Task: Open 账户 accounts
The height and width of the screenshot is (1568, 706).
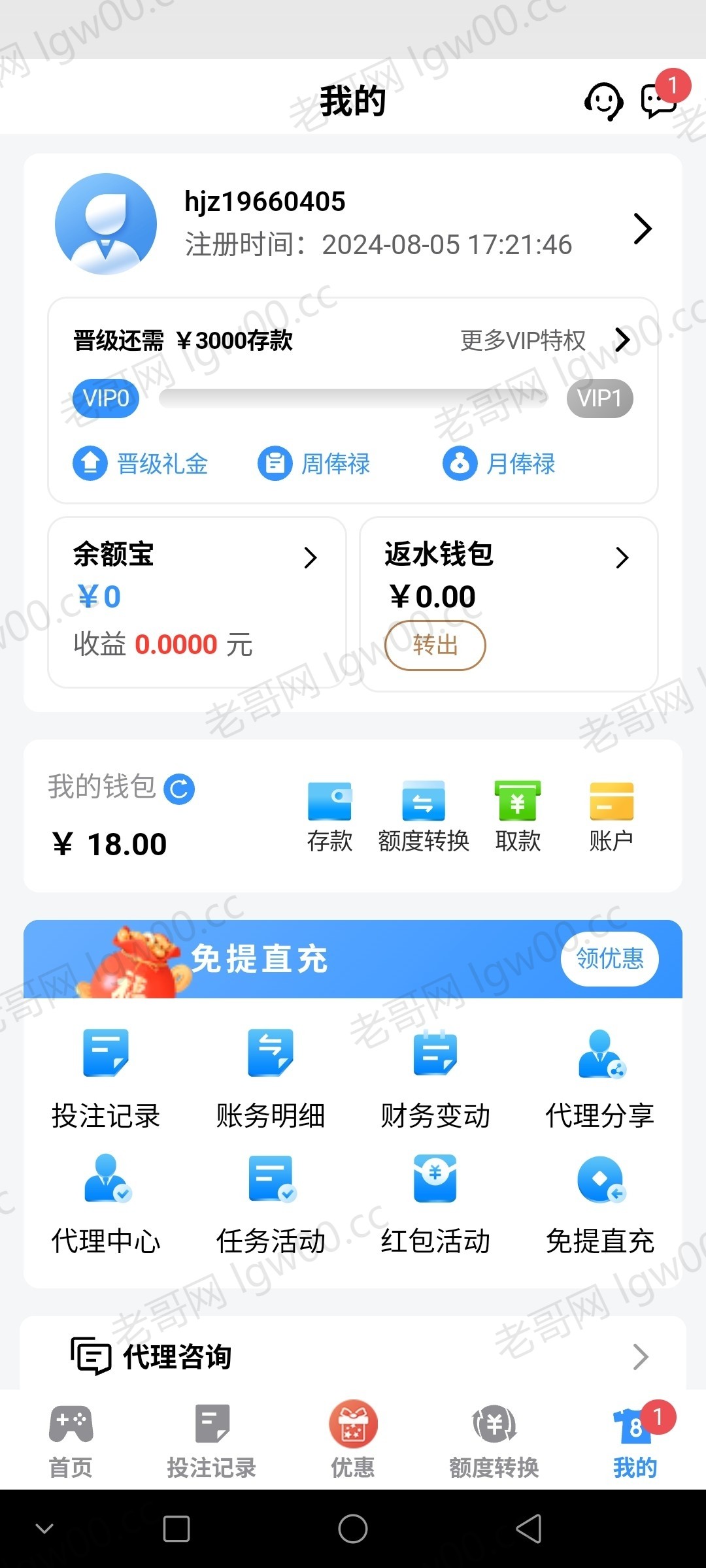Action: pos(611,817)
